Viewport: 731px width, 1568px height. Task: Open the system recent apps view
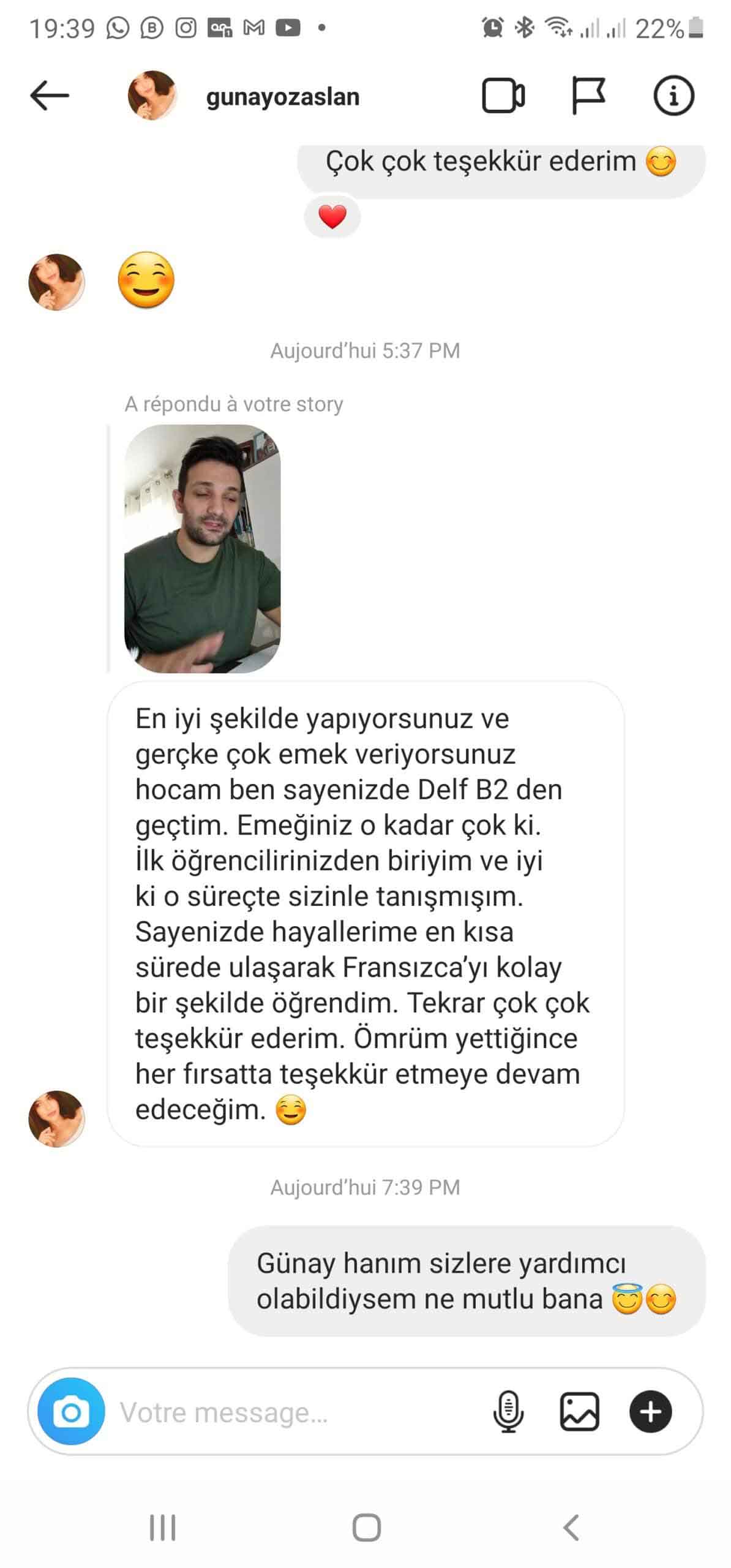coord(163,1528)
